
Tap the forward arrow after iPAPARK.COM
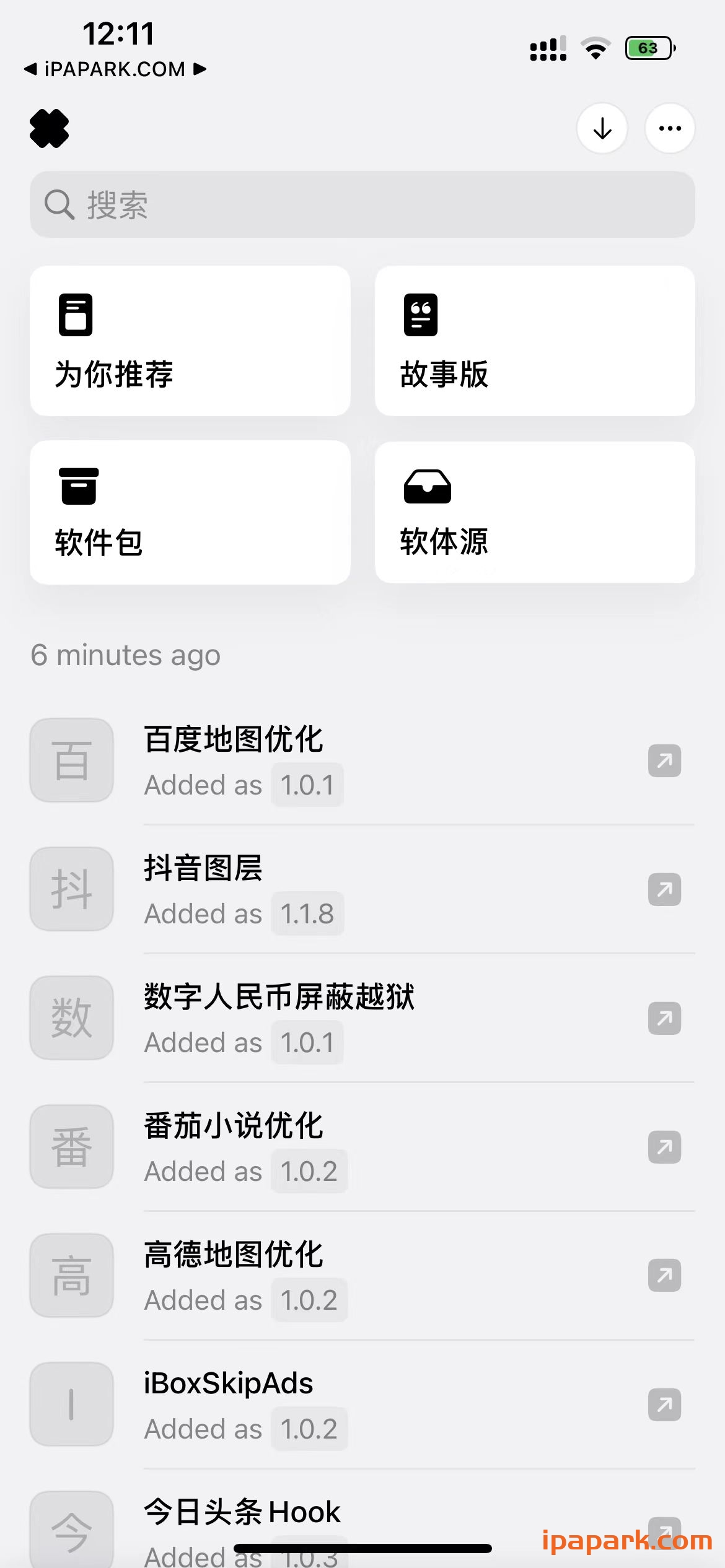tap(200, 69)
